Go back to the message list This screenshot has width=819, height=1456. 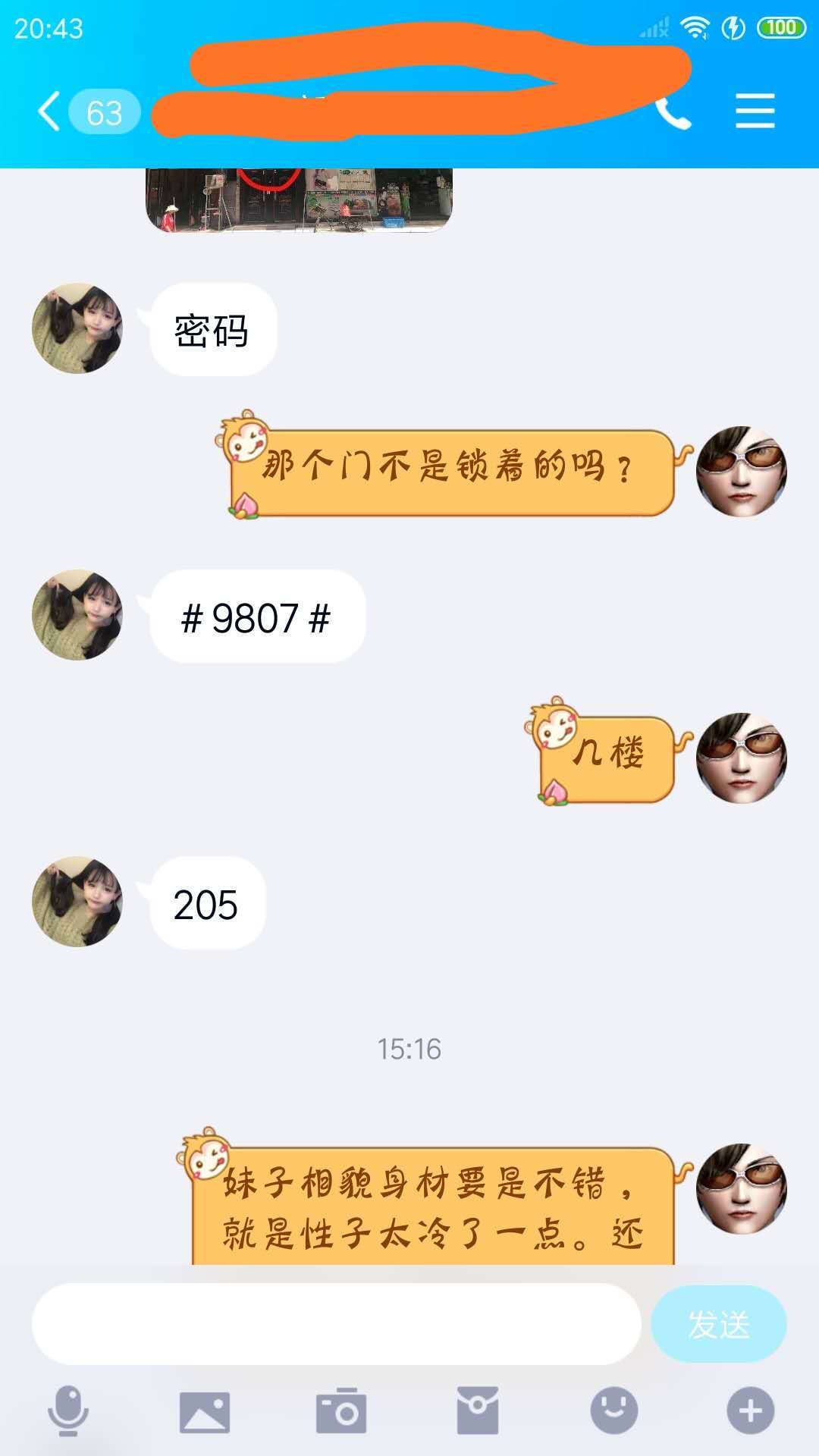[50, 112]
